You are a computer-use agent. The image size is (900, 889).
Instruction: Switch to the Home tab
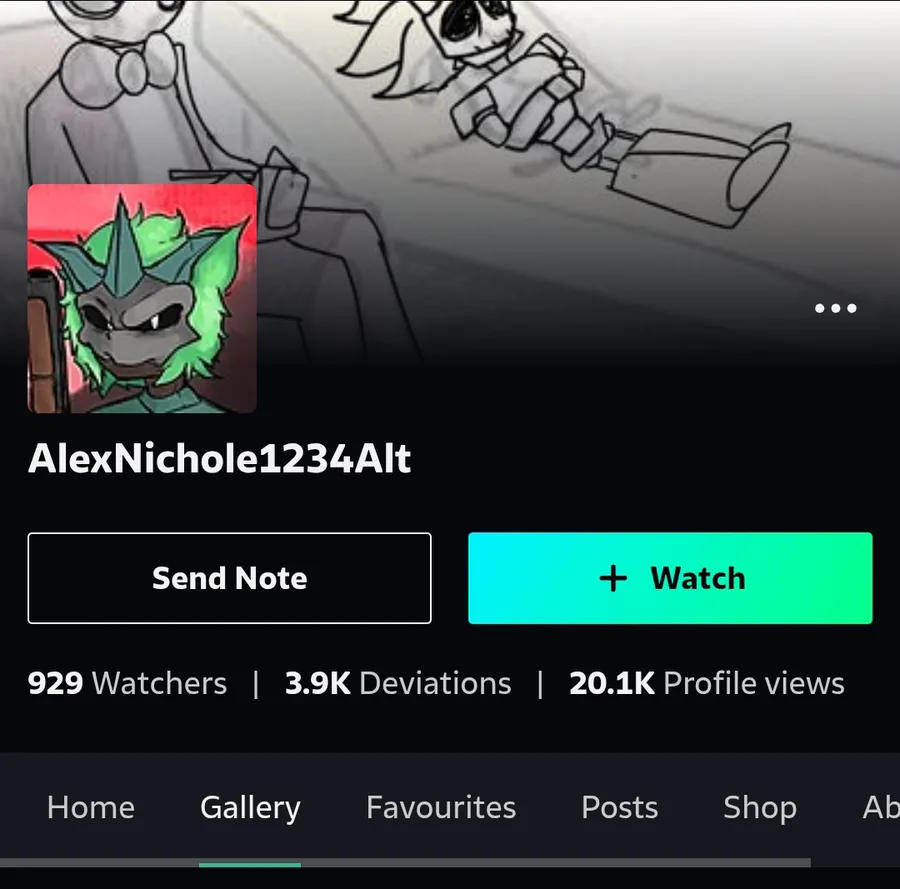tap(91, 807)
